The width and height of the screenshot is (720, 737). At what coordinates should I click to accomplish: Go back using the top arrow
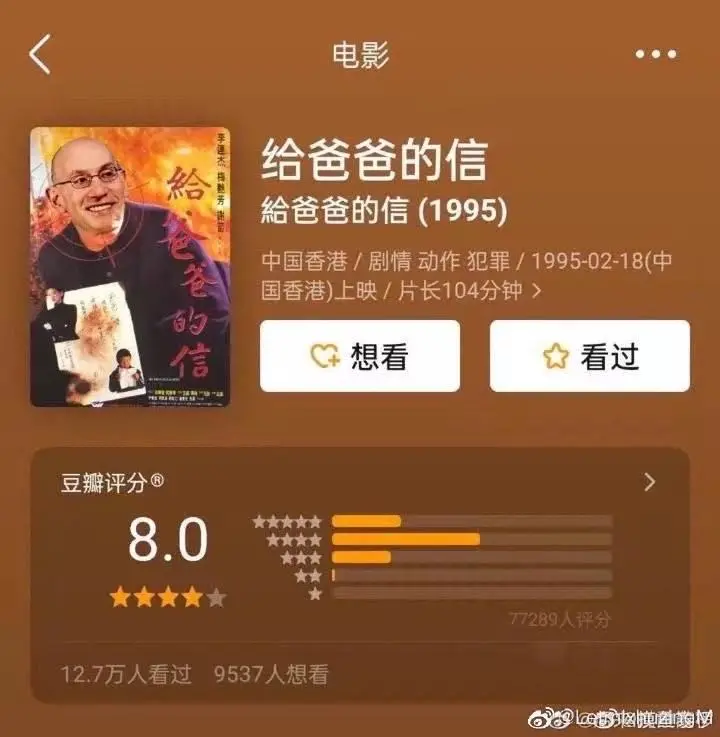40,54
